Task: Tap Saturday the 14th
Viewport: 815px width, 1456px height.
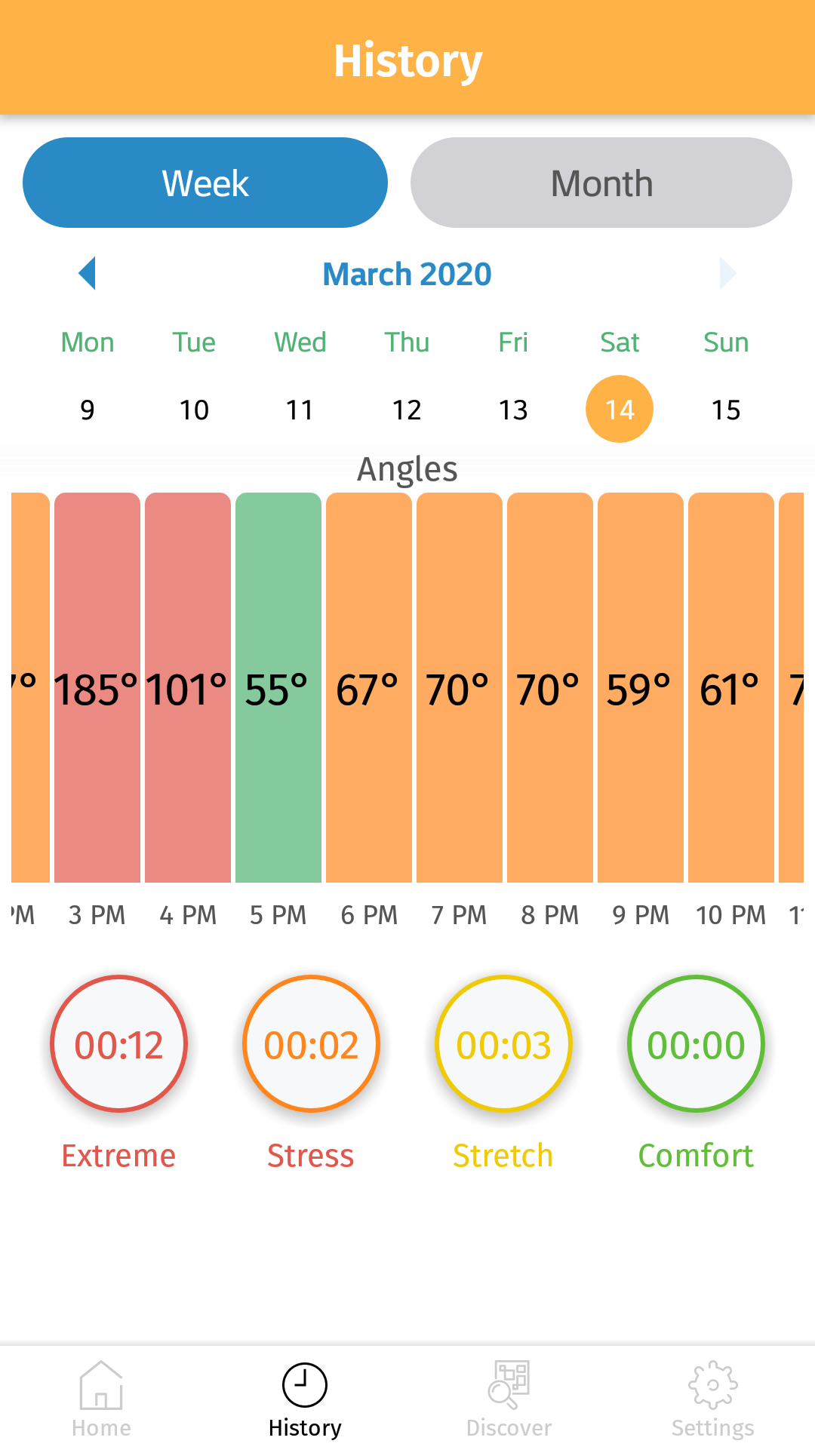Action: point(620,410)
